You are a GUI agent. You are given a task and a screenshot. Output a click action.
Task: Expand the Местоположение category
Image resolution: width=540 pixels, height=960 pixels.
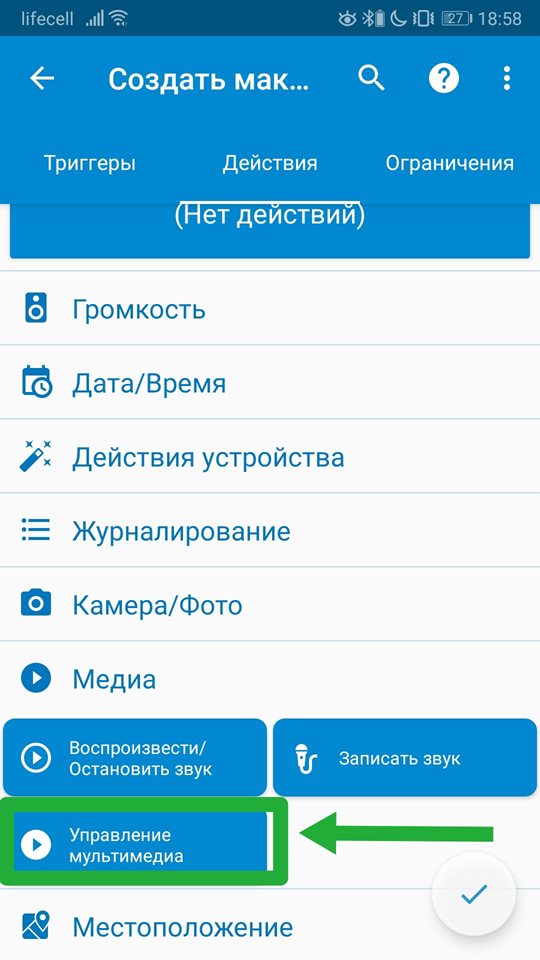click(x=270, y=926)
